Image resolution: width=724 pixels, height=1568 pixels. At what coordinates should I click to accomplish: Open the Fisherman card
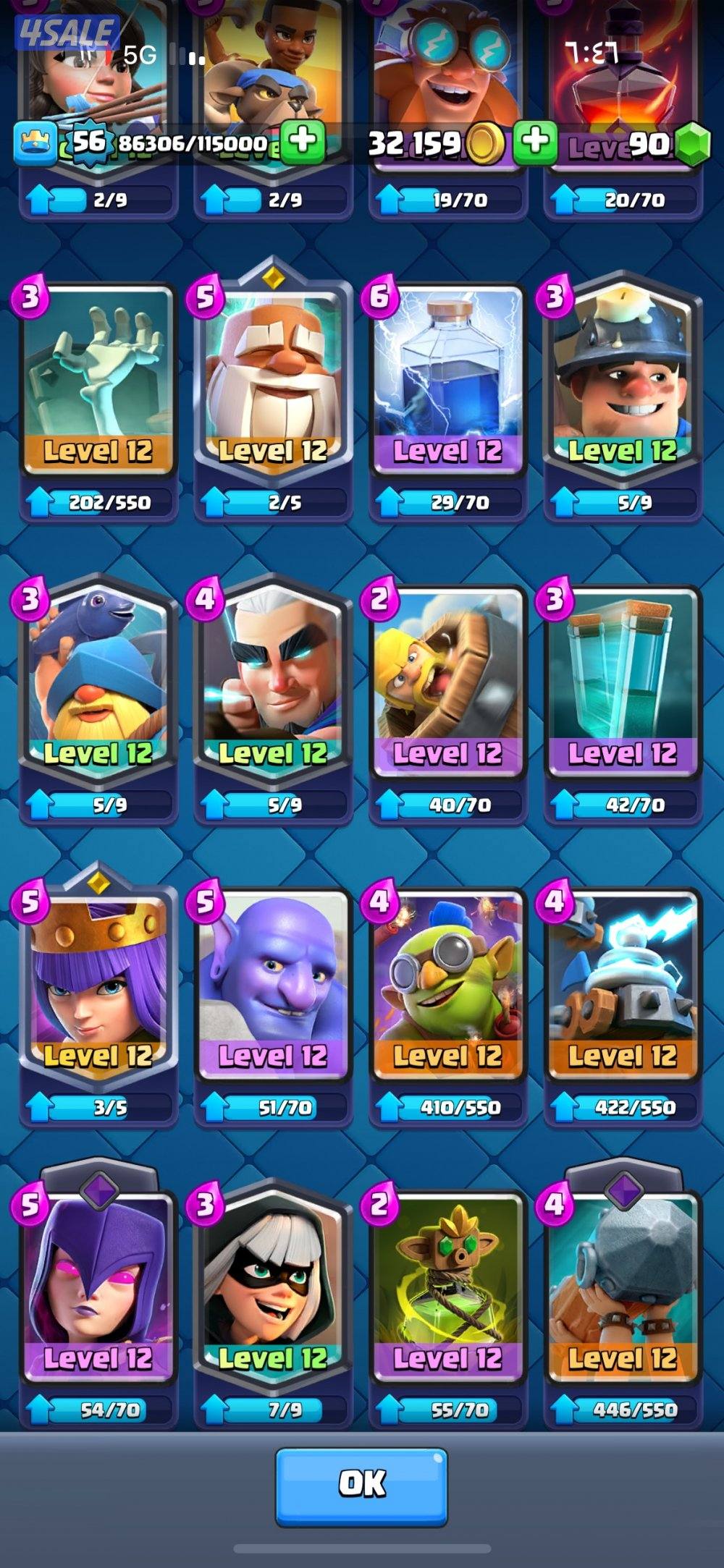[98, 686]
